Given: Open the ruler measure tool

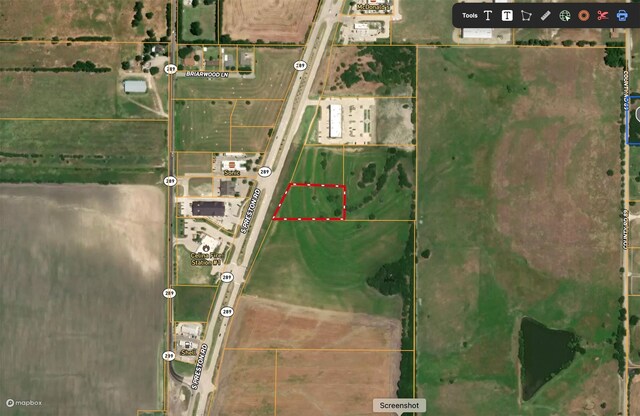Looking at the screenshot, I should coord(545,15).
